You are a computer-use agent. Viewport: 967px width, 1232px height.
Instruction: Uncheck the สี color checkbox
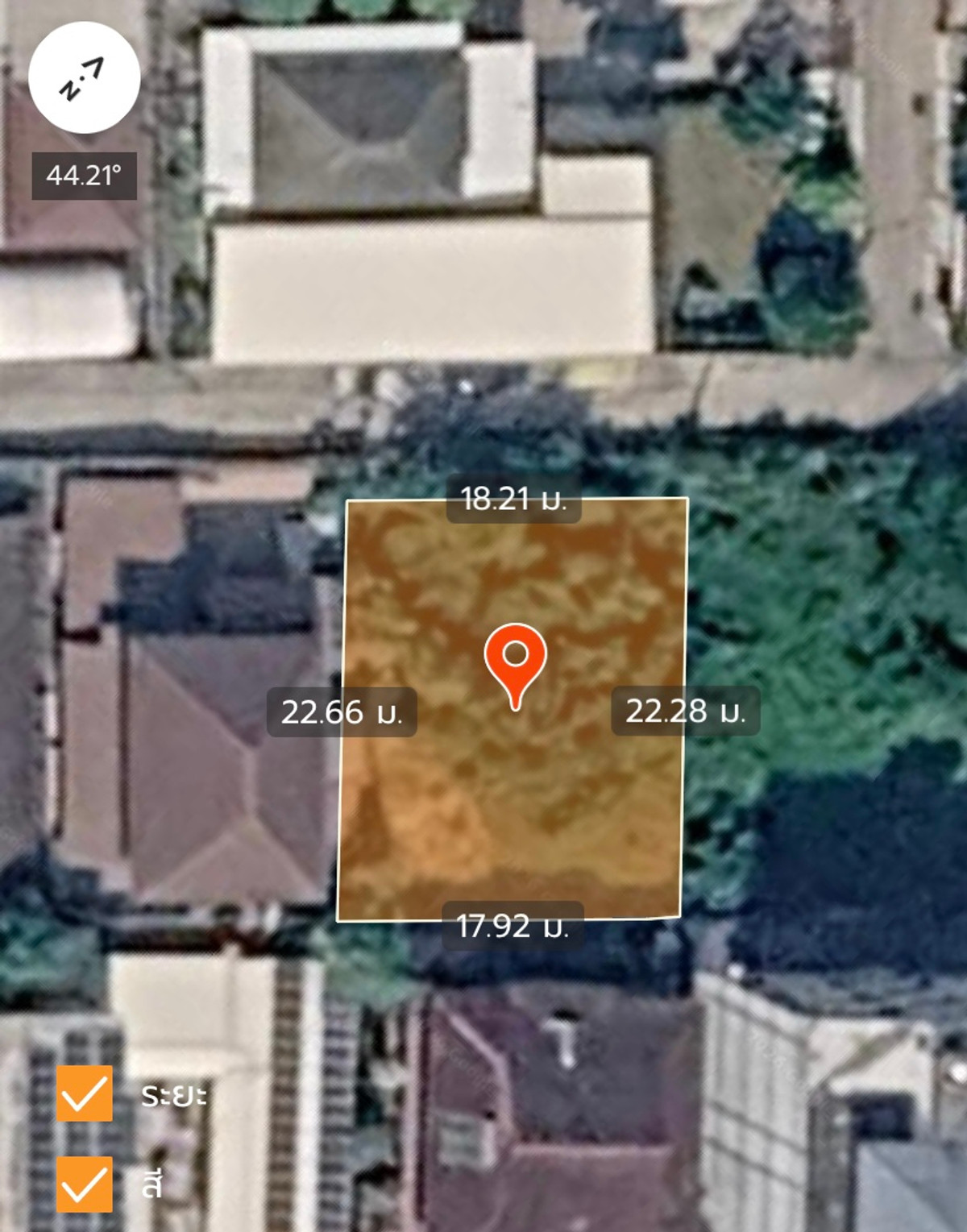click(85, 1184)
